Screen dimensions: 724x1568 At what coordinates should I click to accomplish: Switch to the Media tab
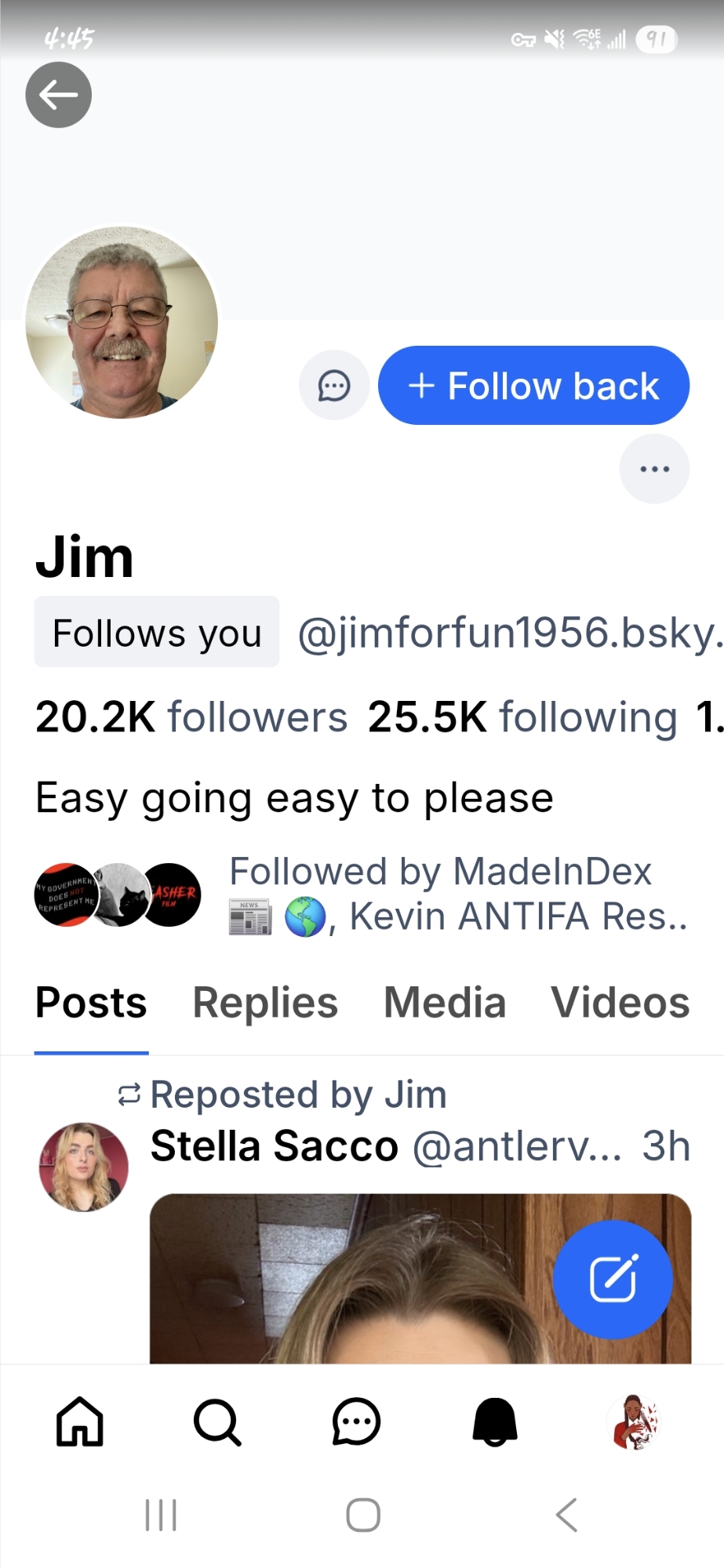[445, 1003]
